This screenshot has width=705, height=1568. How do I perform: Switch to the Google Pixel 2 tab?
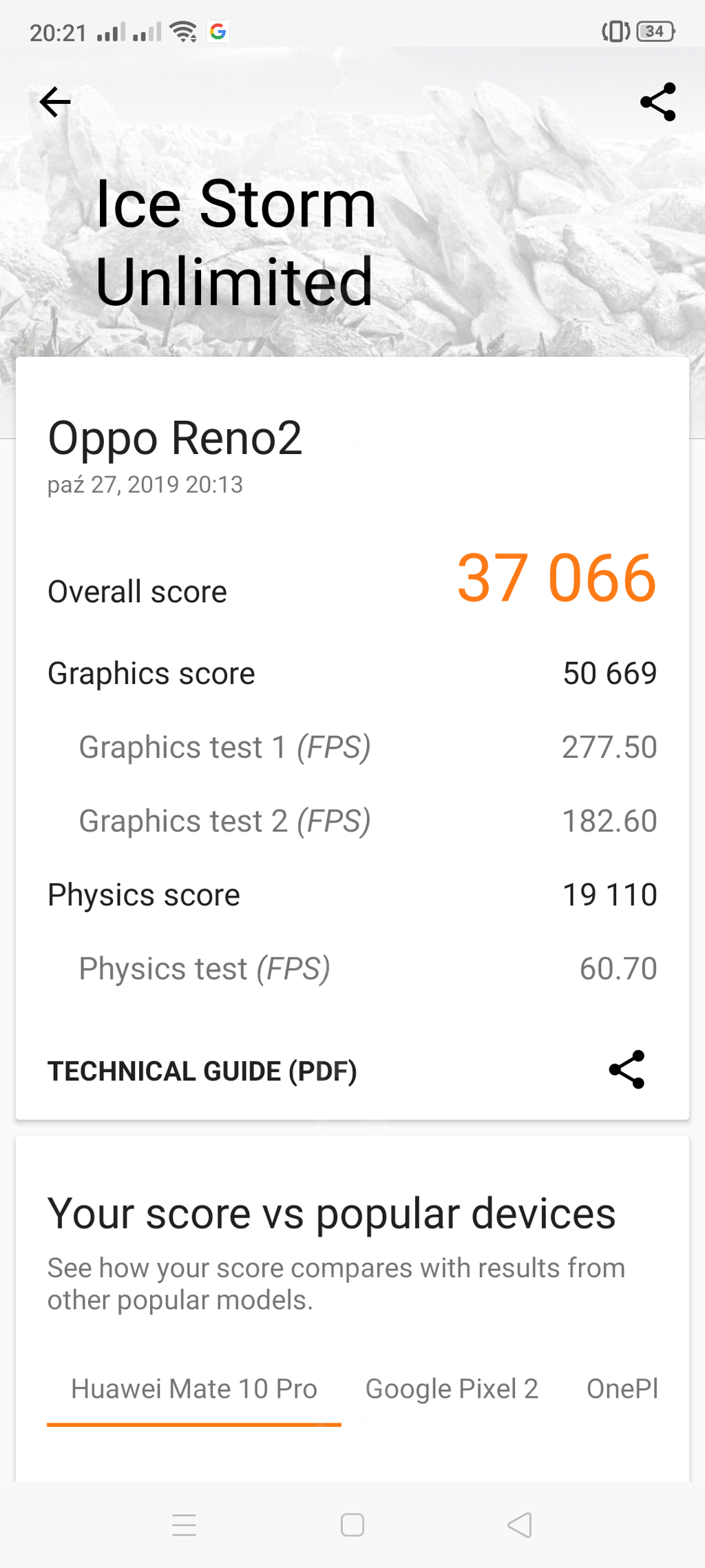(452, 1389)
